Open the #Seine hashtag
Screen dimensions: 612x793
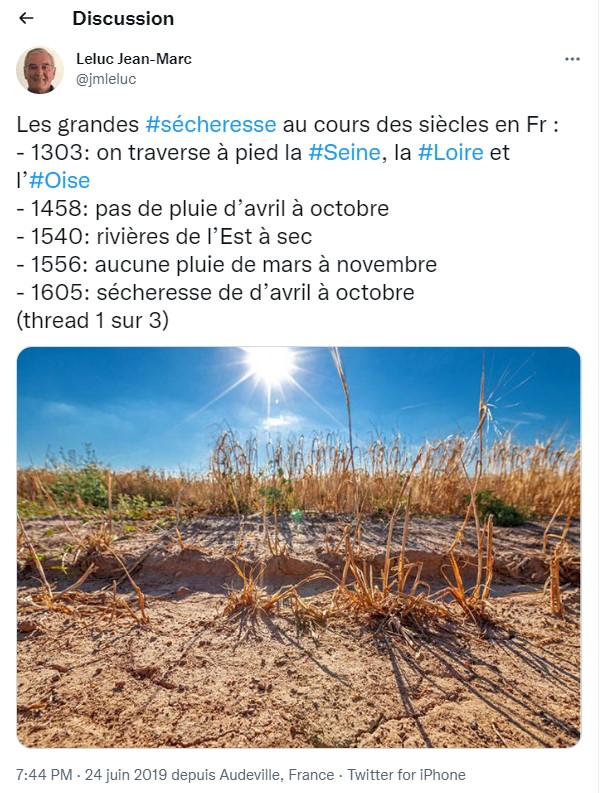pyautogui.click(x=344, y=153)
